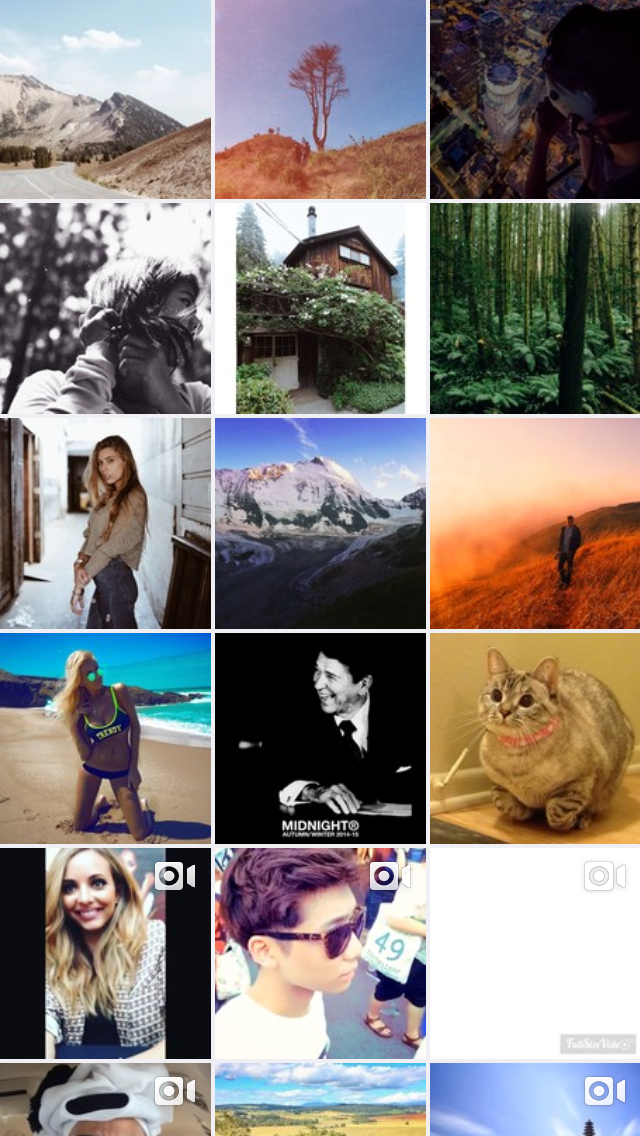Open the lone red tree photo
Image resolution: width=640 pixels, height=1136 pixels.
pos(320,98)
